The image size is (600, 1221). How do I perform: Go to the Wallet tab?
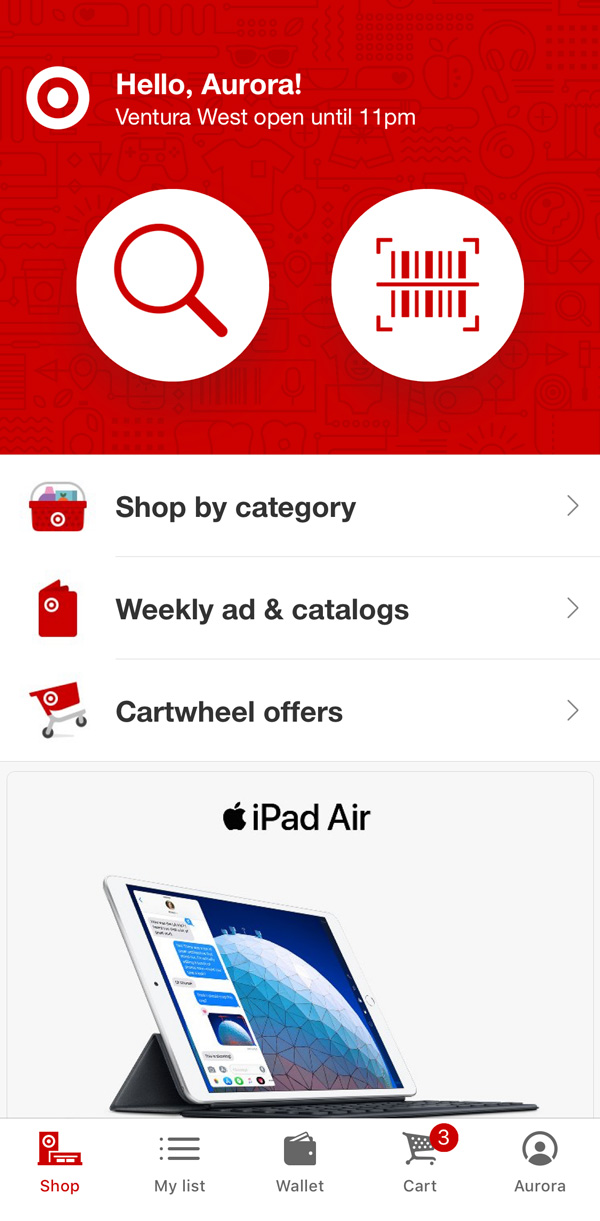tap(300, 1162)
